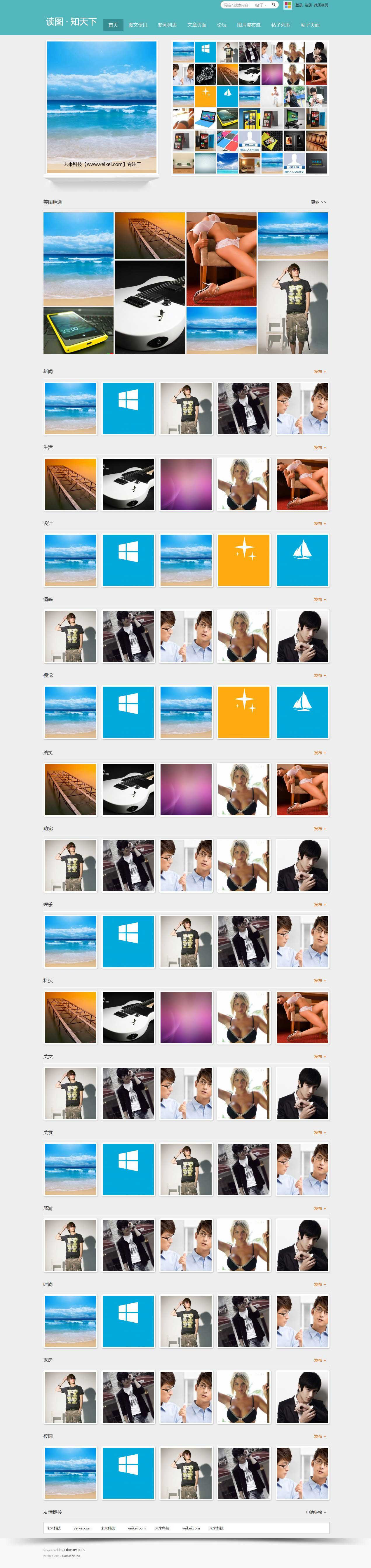Screen dimensions: 371x1568
Task: Open the 帖子页面 tab
Action: tap(310, 25)
